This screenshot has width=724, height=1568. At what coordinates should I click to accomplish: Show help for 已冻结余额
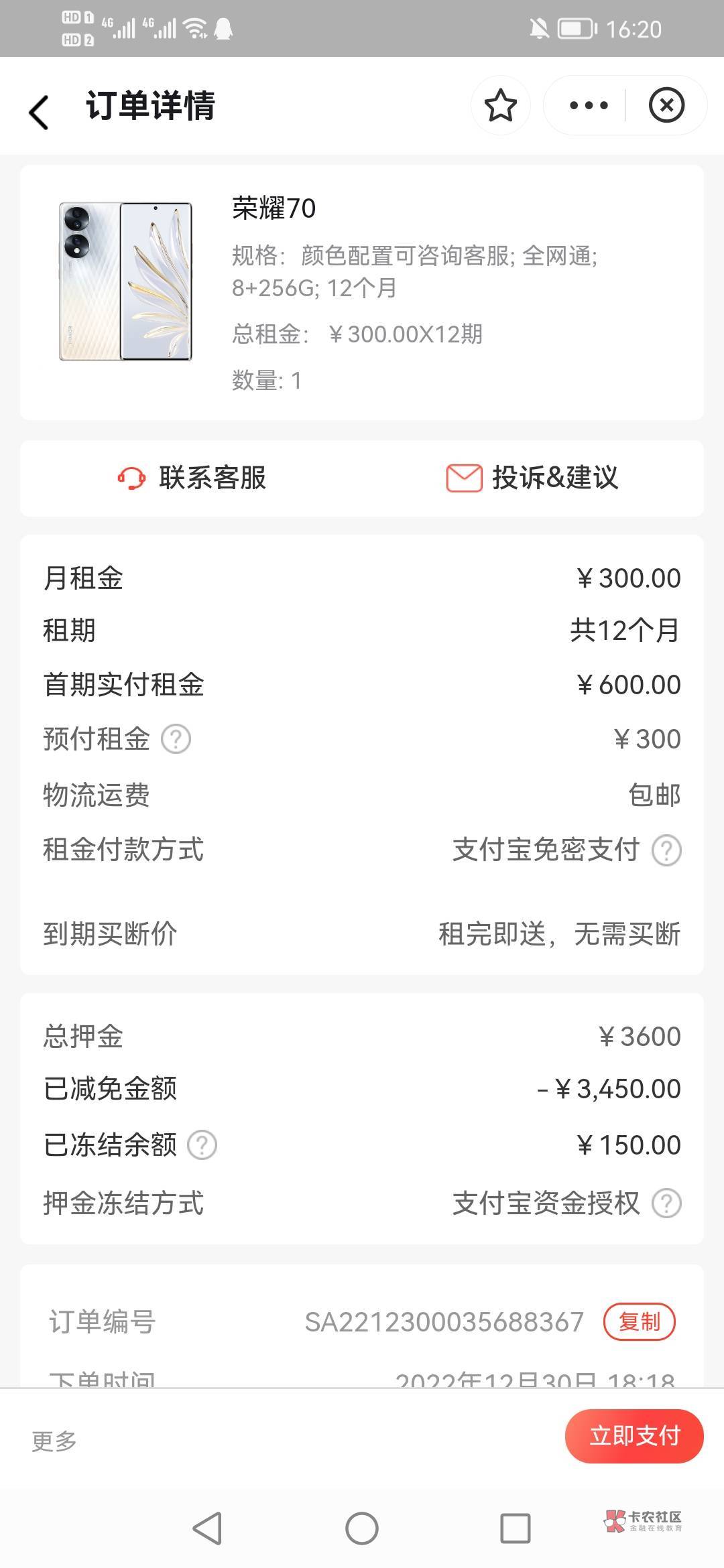[x=202, y=1145]
